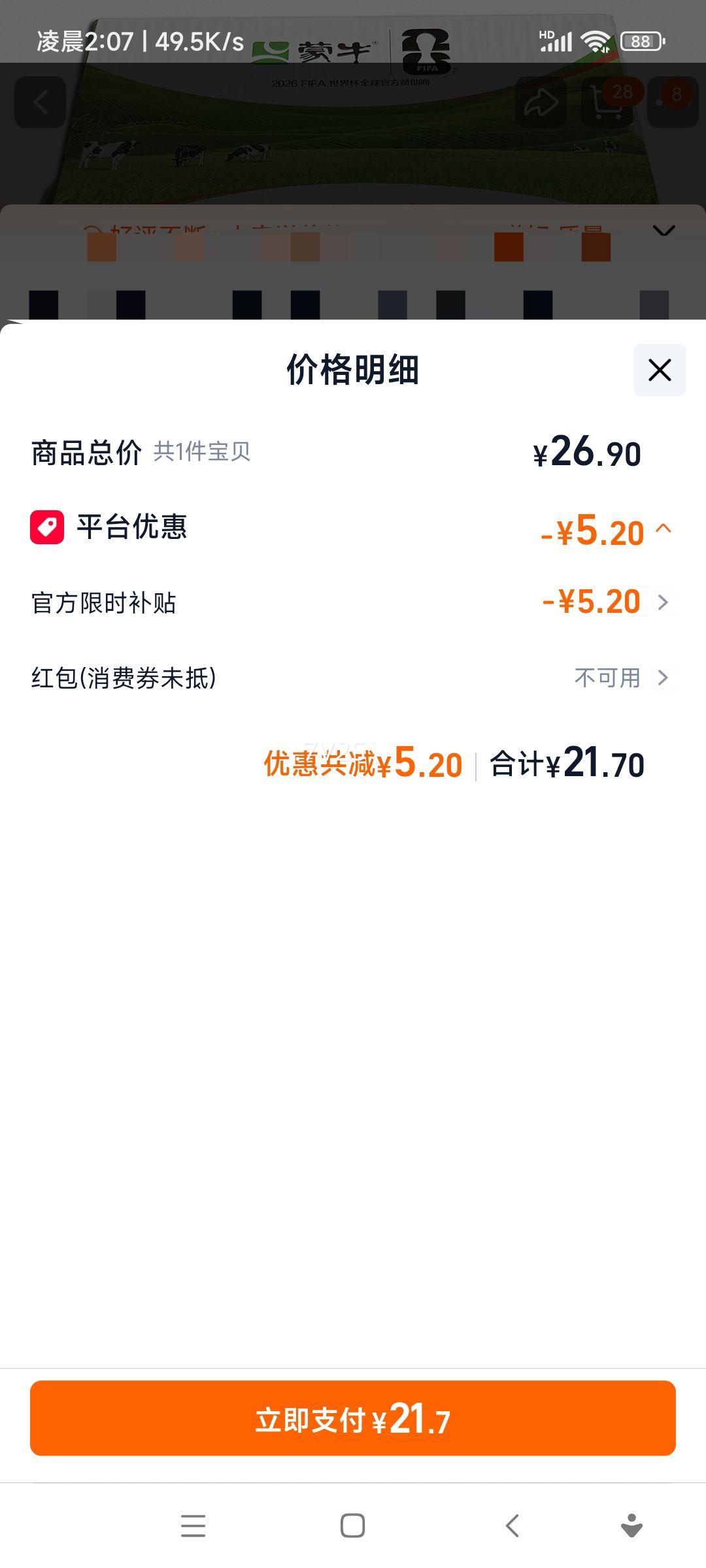Select the 优惠共减¥5.20 discount summary
This screenshot has height=1568, width=706.
click(x=363, y=764)
